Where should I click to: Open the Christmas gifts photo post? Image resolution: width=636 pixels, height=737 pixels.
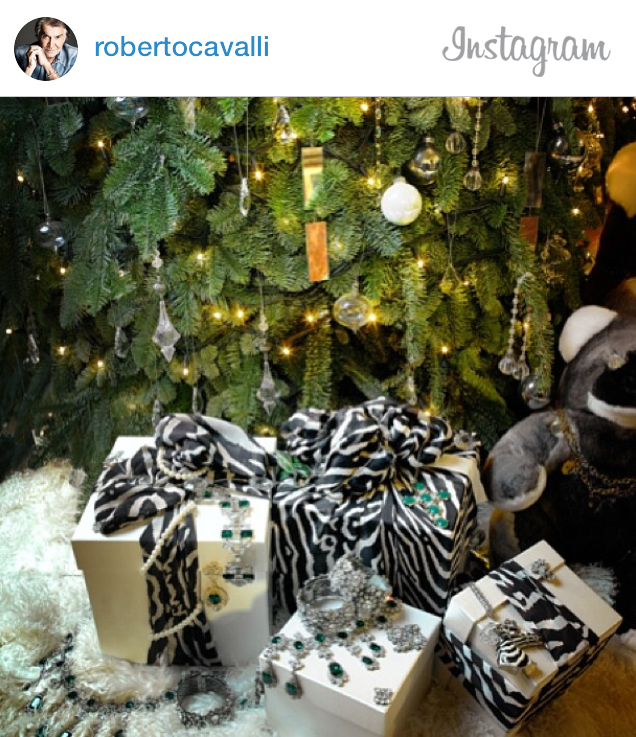click(318, 416)
